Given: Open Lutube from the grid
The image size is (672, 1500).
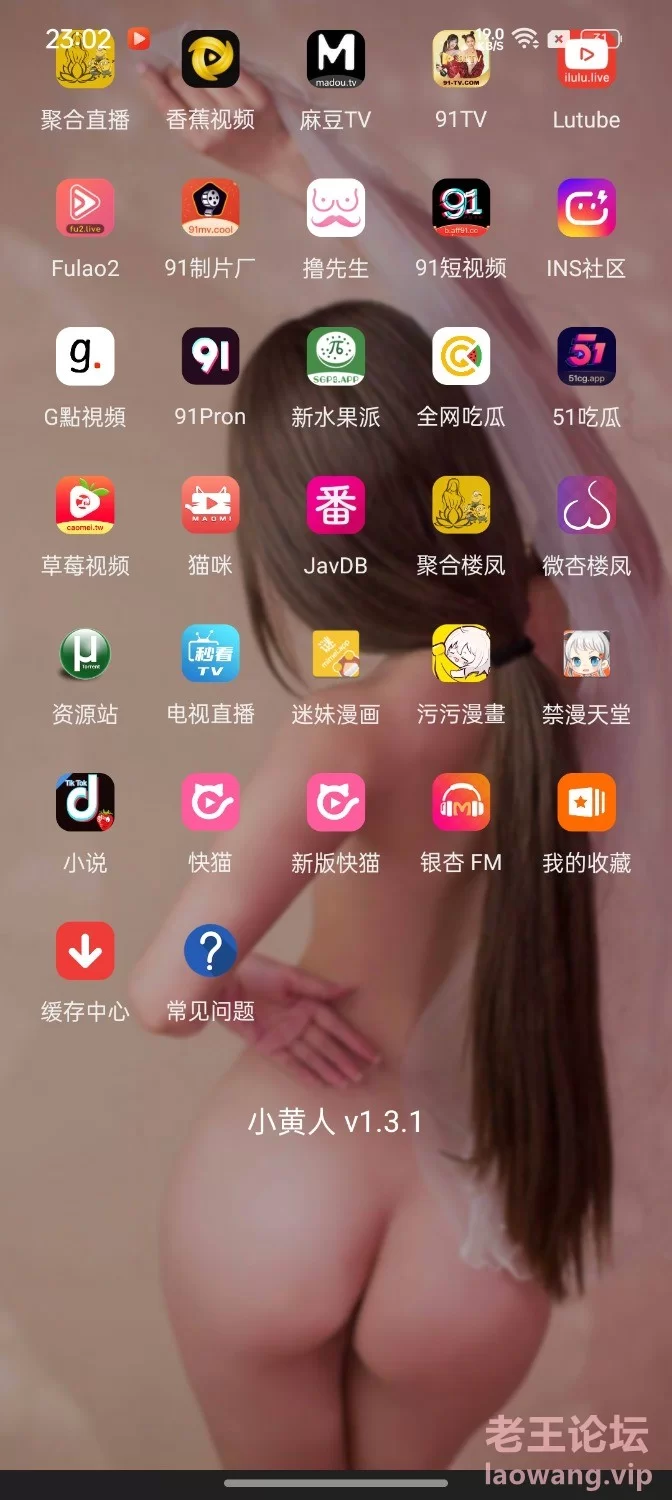Looking at the screenshot, I should 586,59.
